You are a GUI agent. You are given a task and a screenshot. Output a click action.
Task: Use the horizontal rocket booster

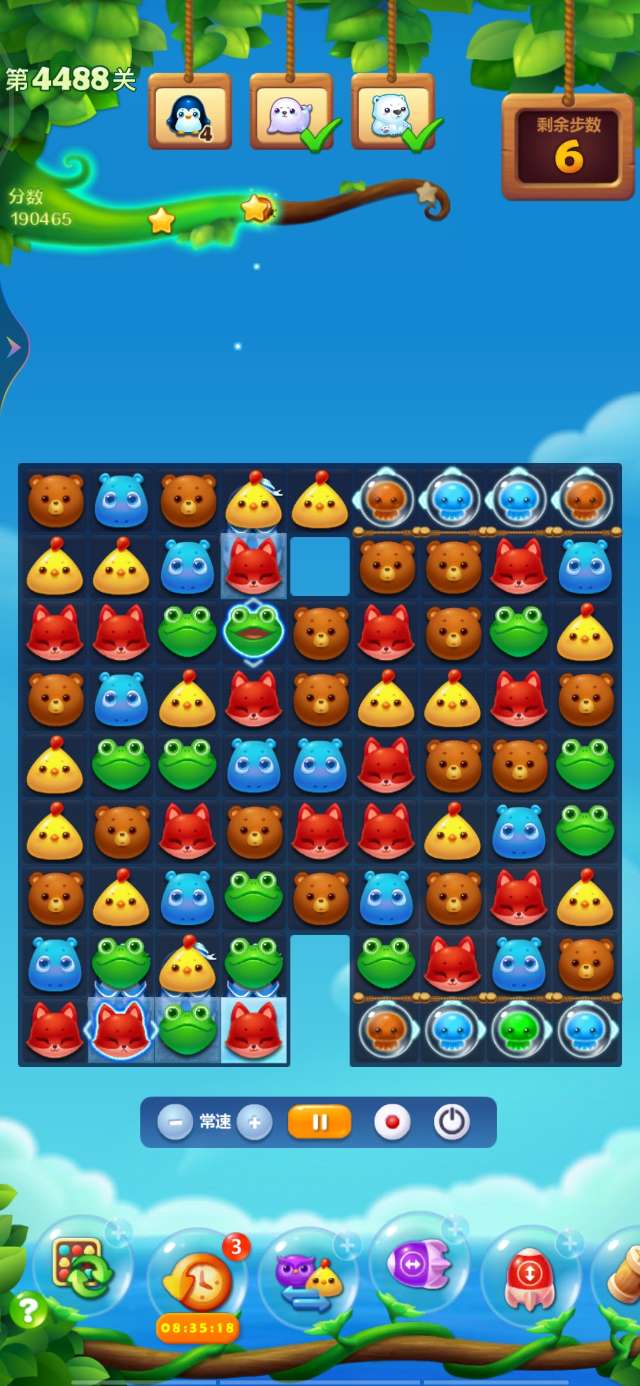pyautogui.click(x=419, y=1265)
